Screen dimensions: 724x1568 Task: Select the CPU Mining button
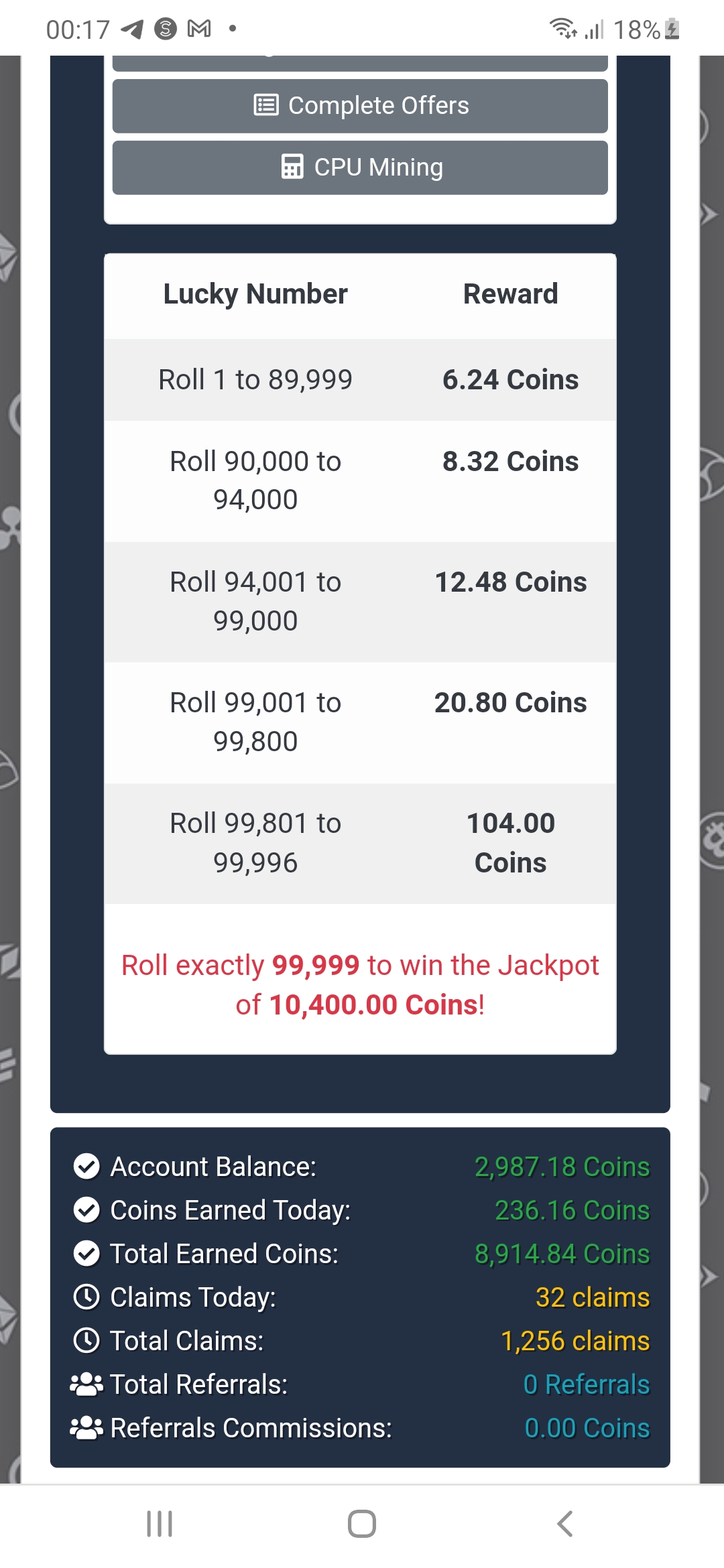point(360,168)
